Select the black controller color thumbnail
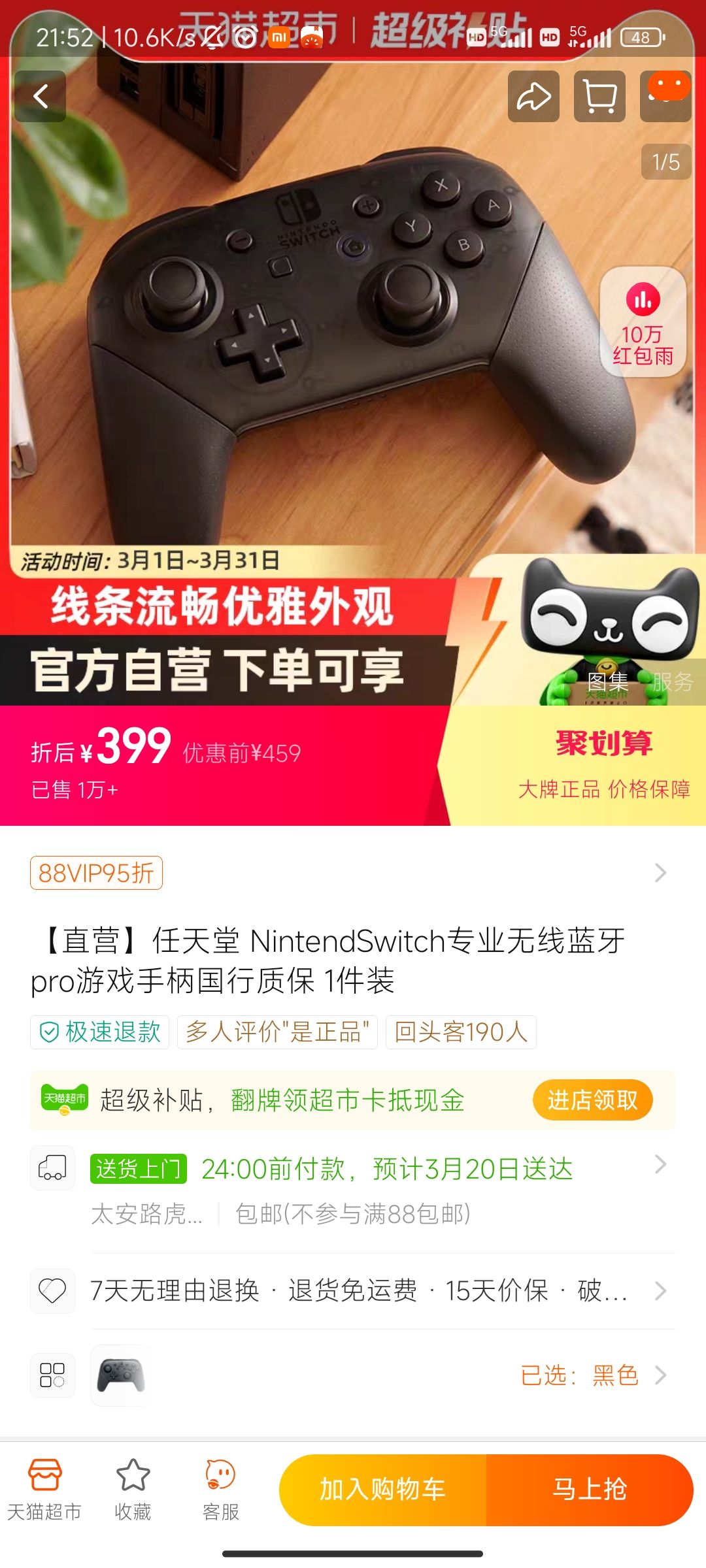This screenshot has height=1568, width=706. tap(120, 1374)
